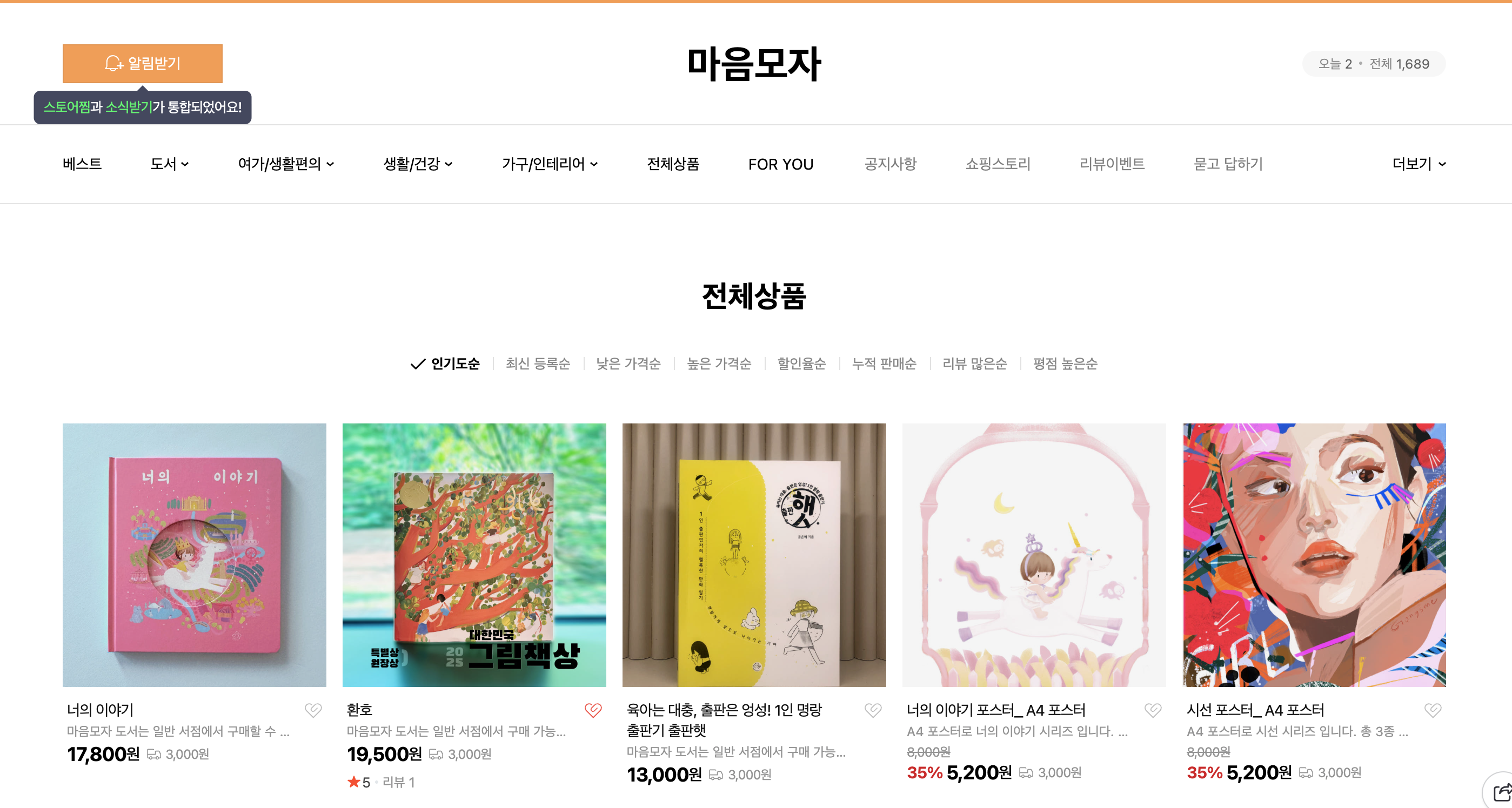Wishlist the 시선 포스터_ A4 포스터
Screen dimensions: 1512x808
(1432, 710)
